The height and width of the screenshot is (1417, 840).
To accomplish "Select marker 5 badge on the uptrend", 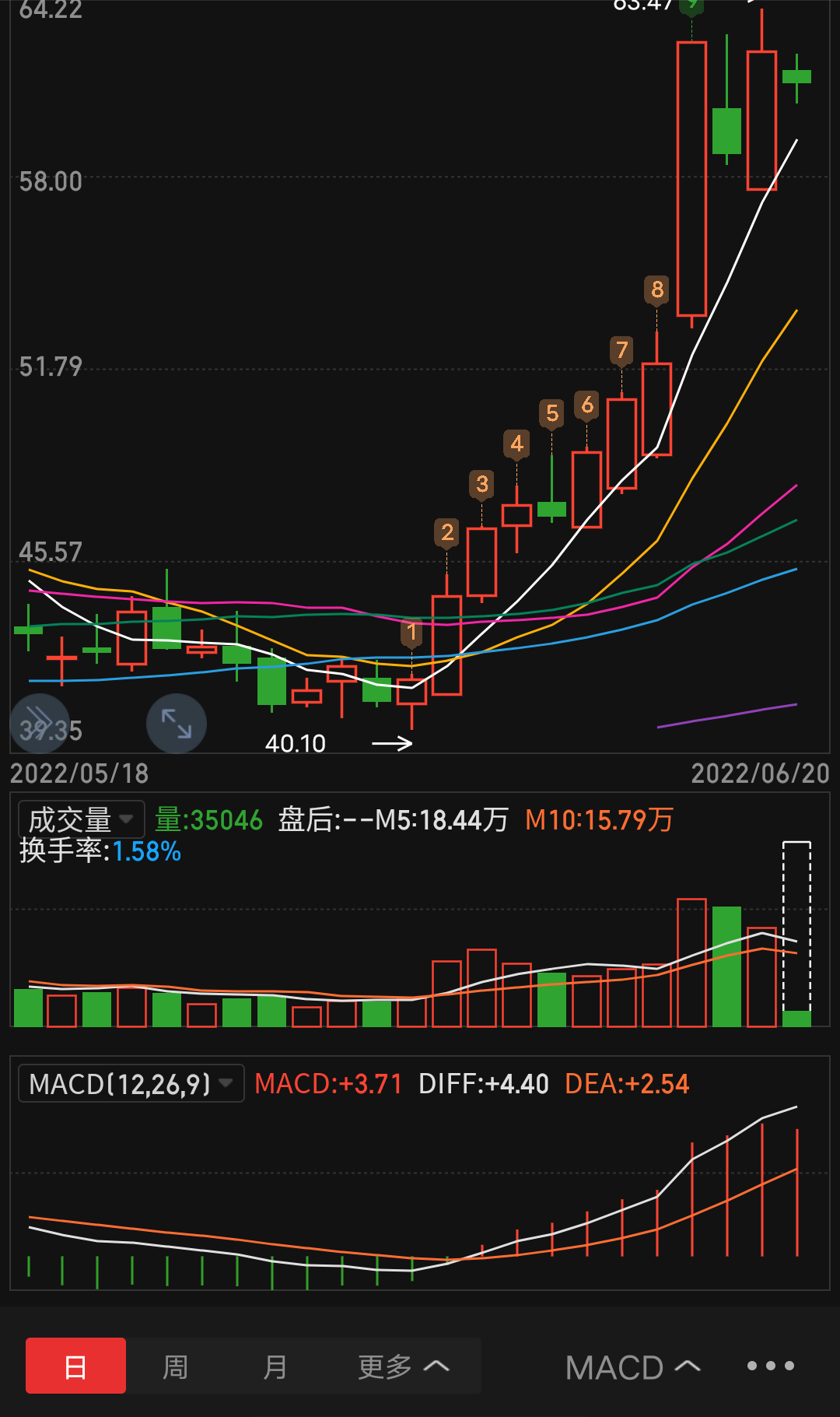I will (552, 413).
